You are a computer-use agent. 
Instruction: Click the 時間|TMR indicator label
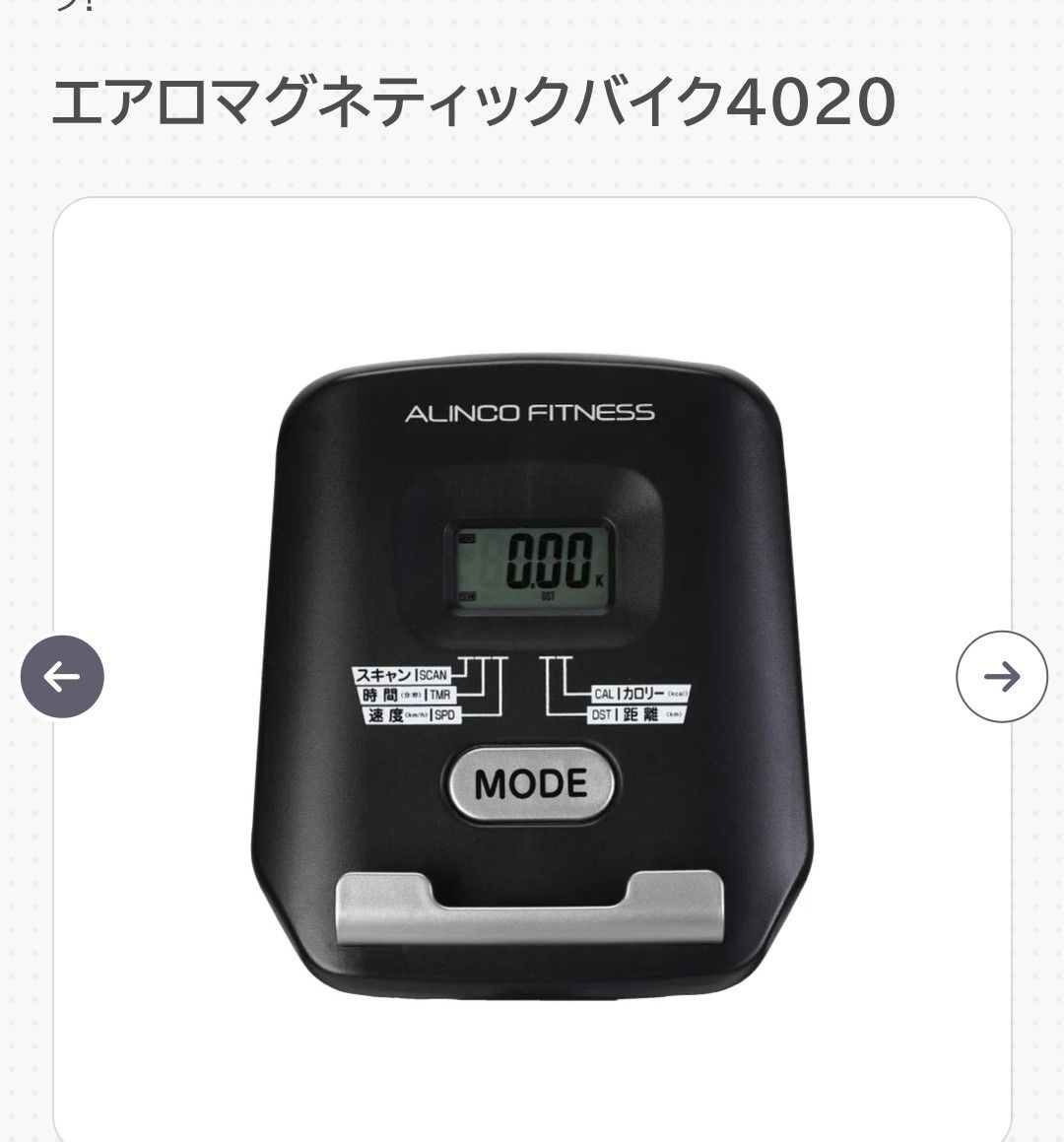[x=406, y=693]
